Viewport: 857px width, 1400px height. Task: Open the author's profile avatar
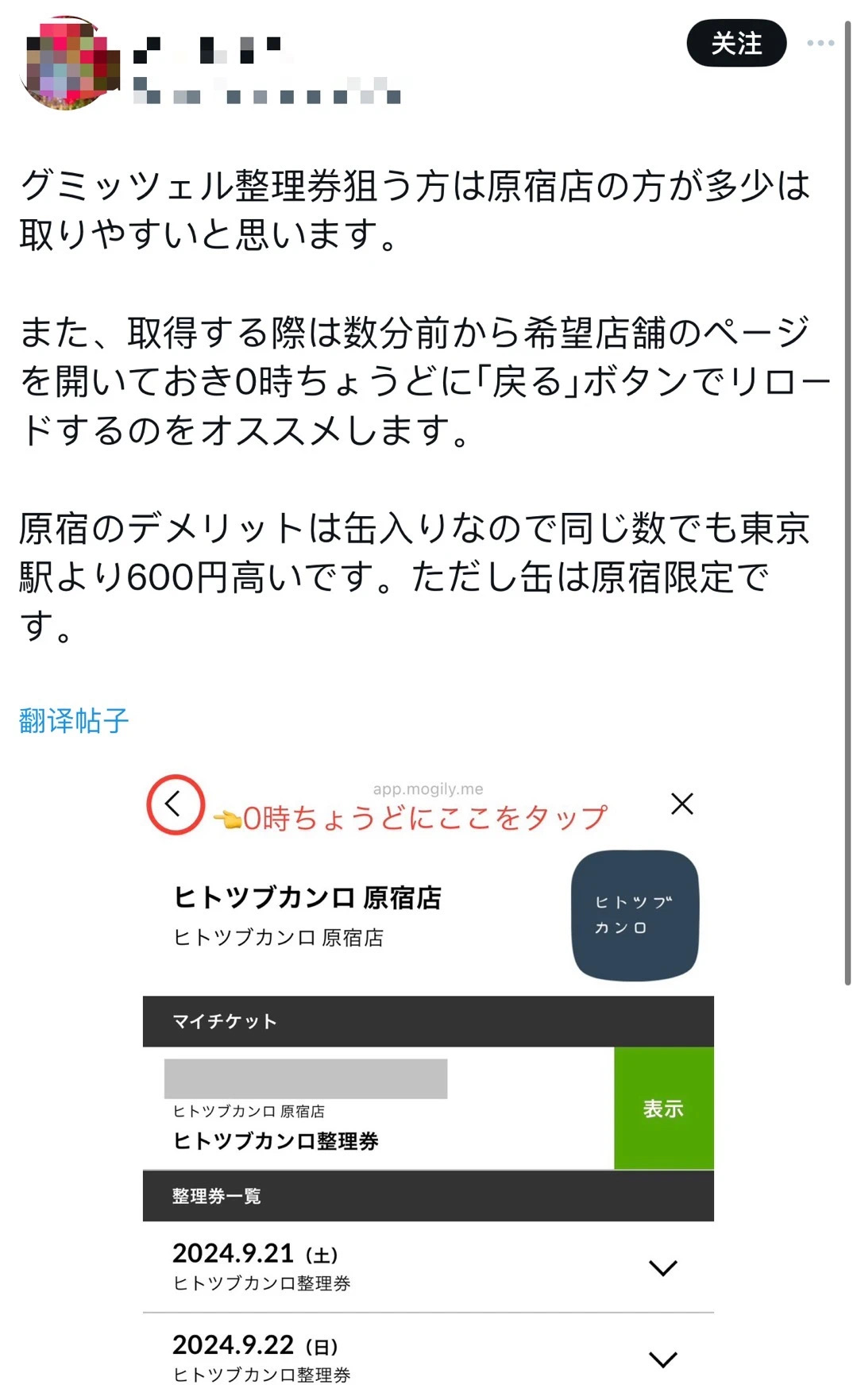69,64
